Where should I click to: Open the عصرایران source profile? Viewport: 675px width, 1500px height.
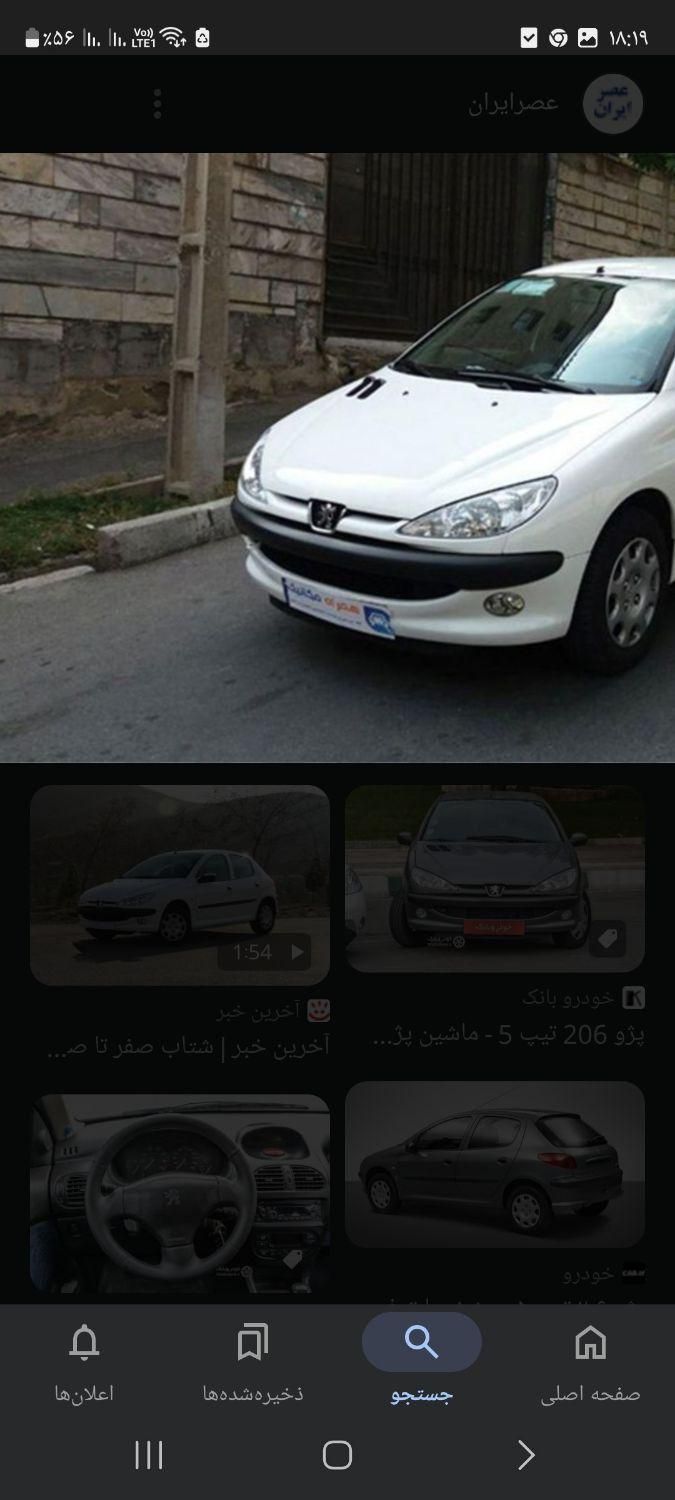click(612, 104)
